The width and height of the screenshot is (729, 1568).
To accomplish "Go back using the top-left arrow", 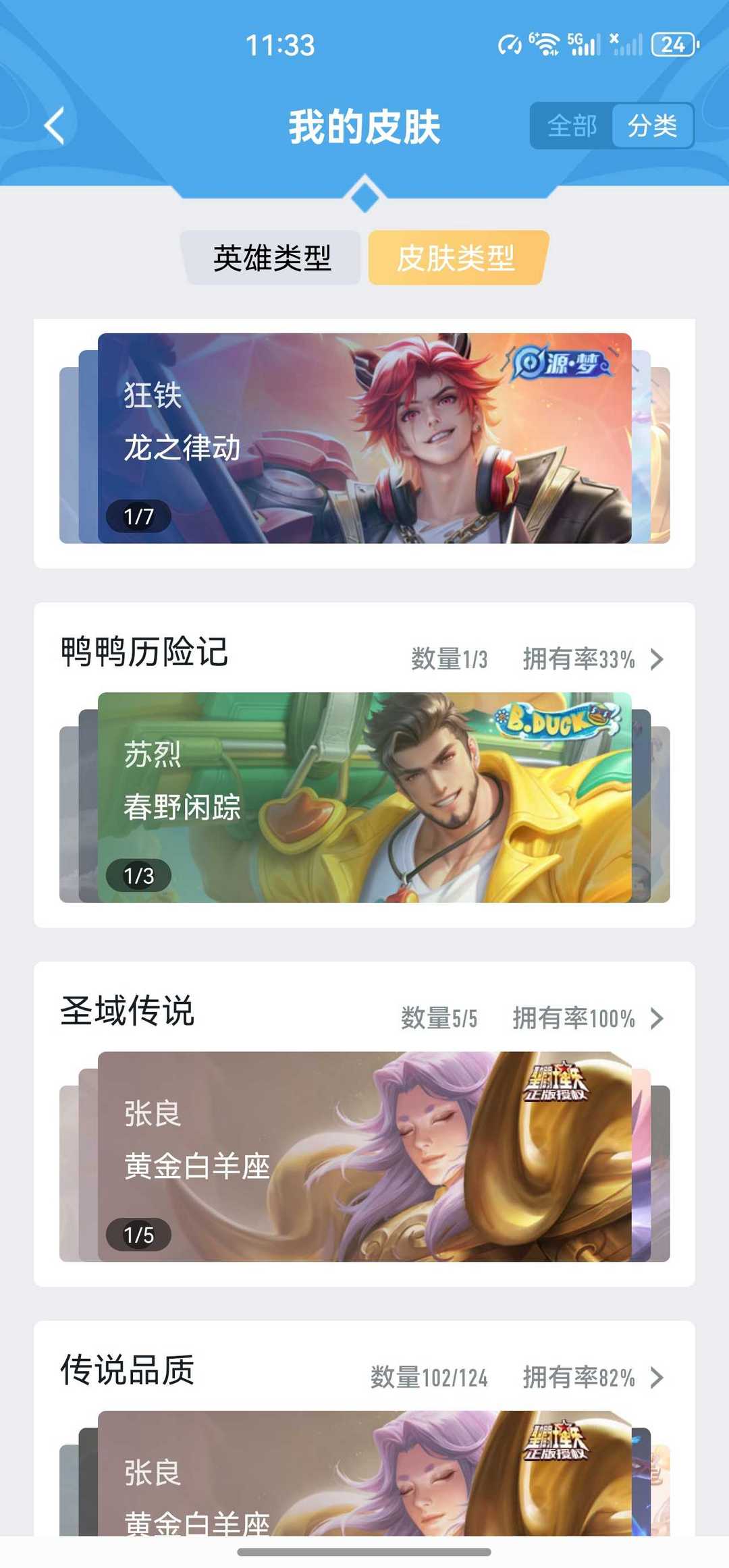I will (x=55, y=126).
